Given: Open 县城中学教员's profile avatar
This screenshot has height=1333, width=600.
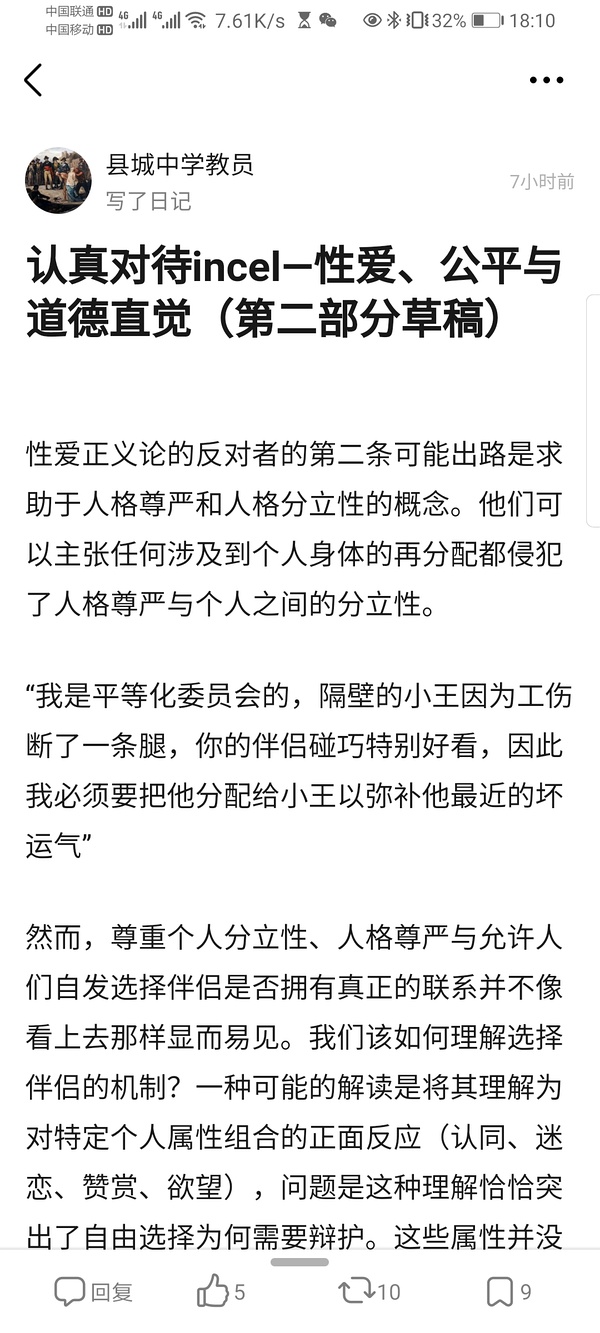Looking at the screenshot, I should 58,181.
